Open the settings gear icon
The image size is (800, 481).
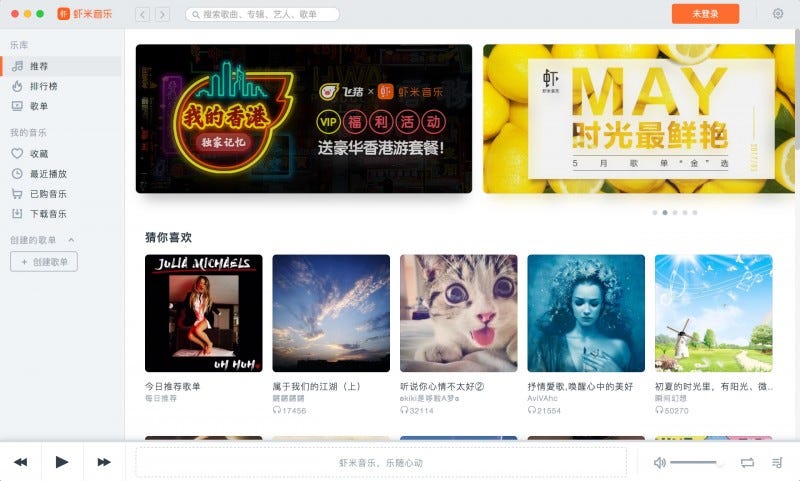point(778,14)
